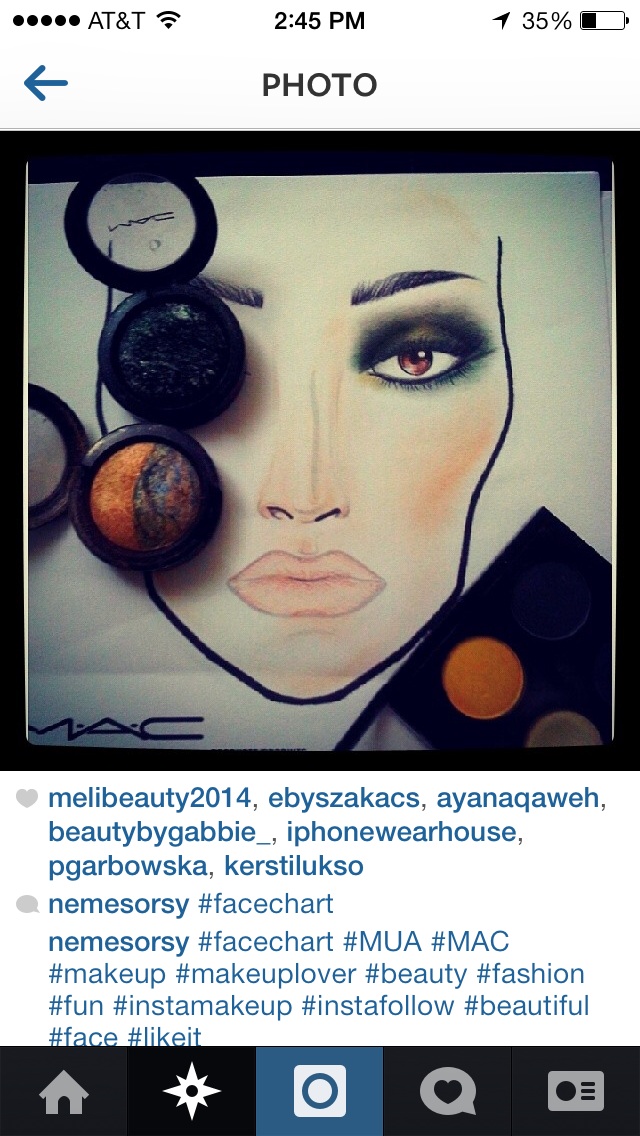Screen dimensions: 640x1136
Task: Open melibeauty2014's profile
Action: tap(149, 798)
